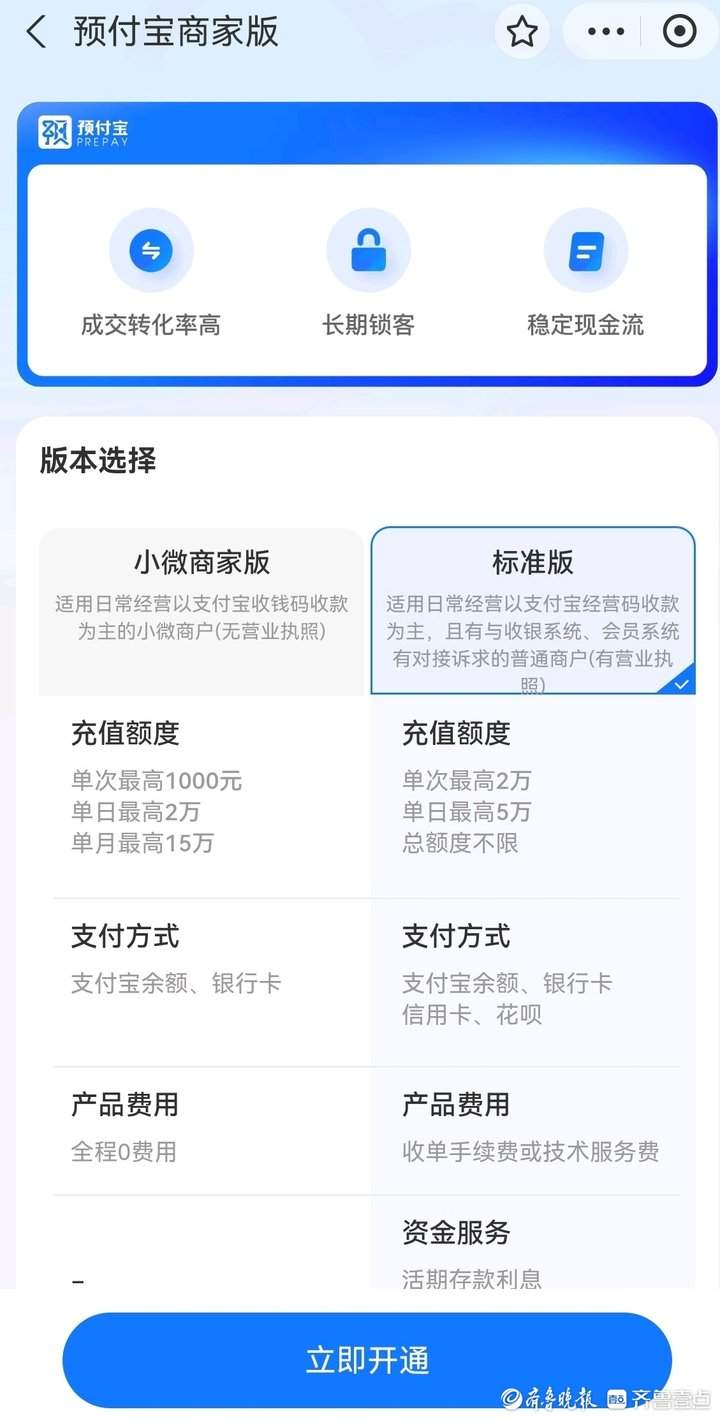Favorite this mini program with the star

(521, 32)
